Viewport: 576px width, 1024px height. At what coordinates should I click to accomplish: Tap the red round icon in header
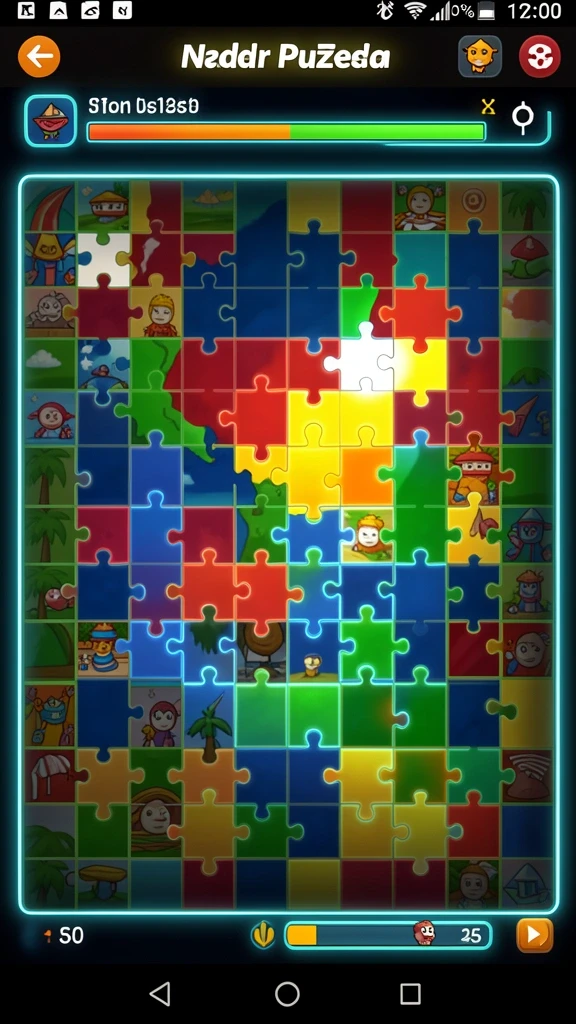[539, 57]
